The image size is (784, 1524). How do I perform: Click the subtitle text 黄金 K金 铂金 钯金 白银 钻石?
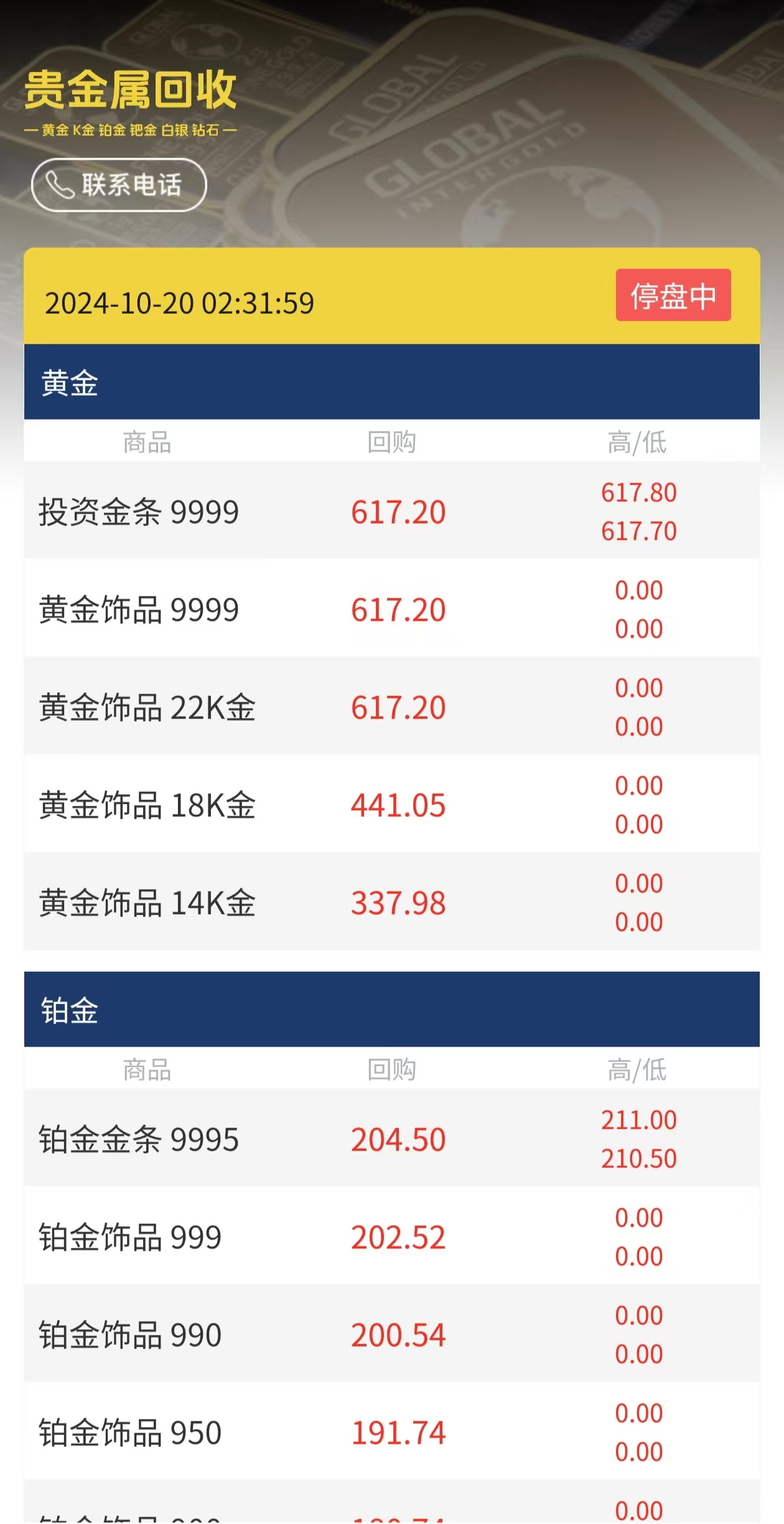(131, 131)
